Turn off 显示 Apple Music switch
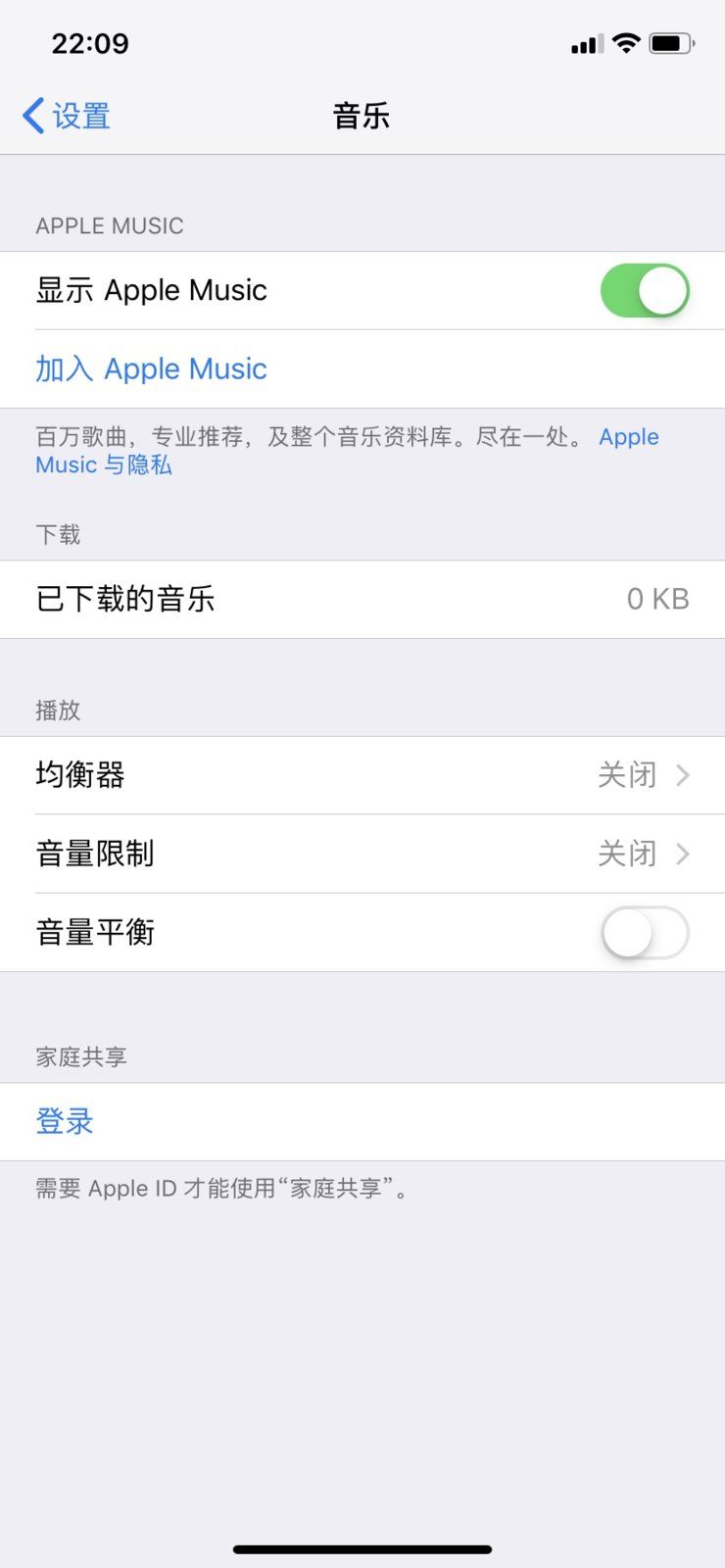Image resolution: width=725 pixels, height=1568 pixels. [x=644, y=291]
